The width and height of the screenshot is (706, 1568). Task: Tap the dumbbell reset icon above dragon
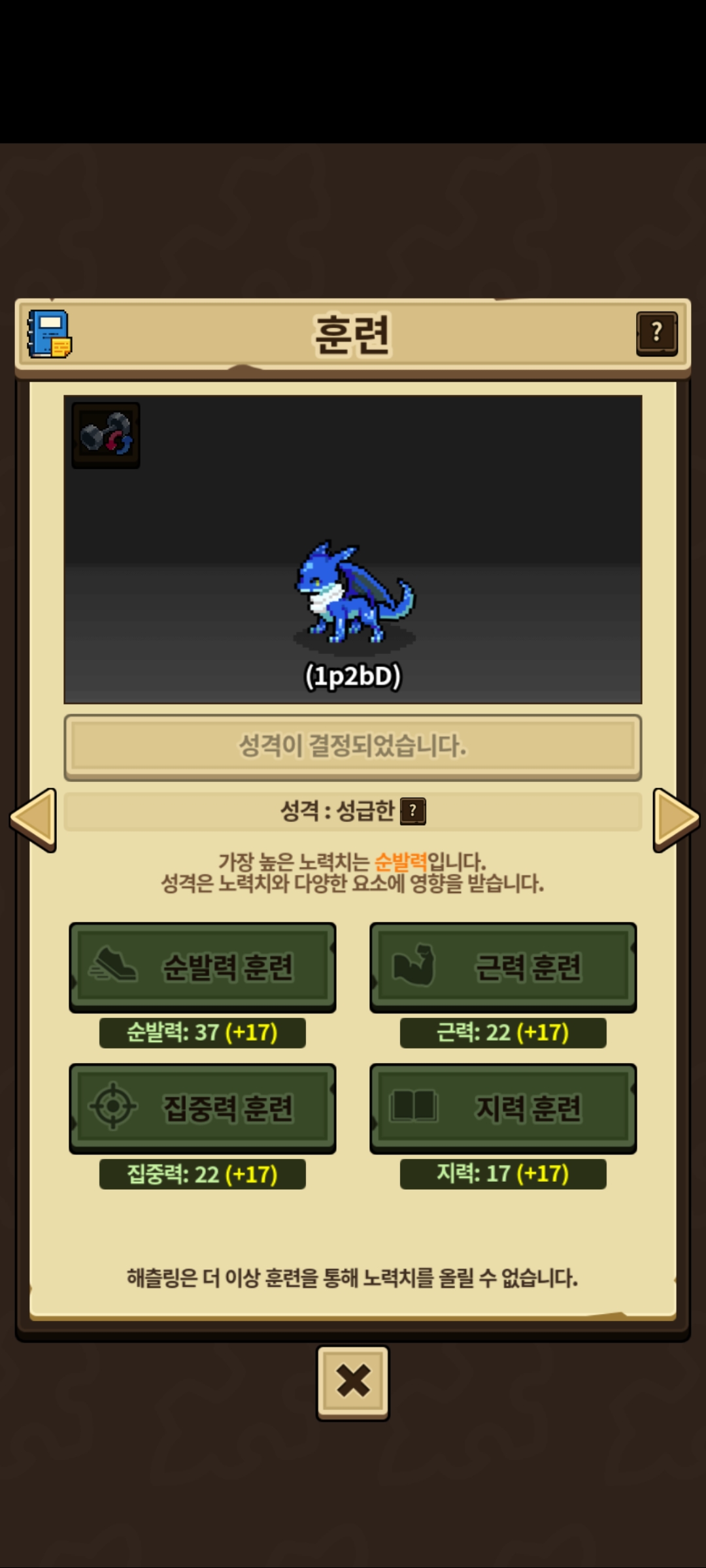coord(106,435)
